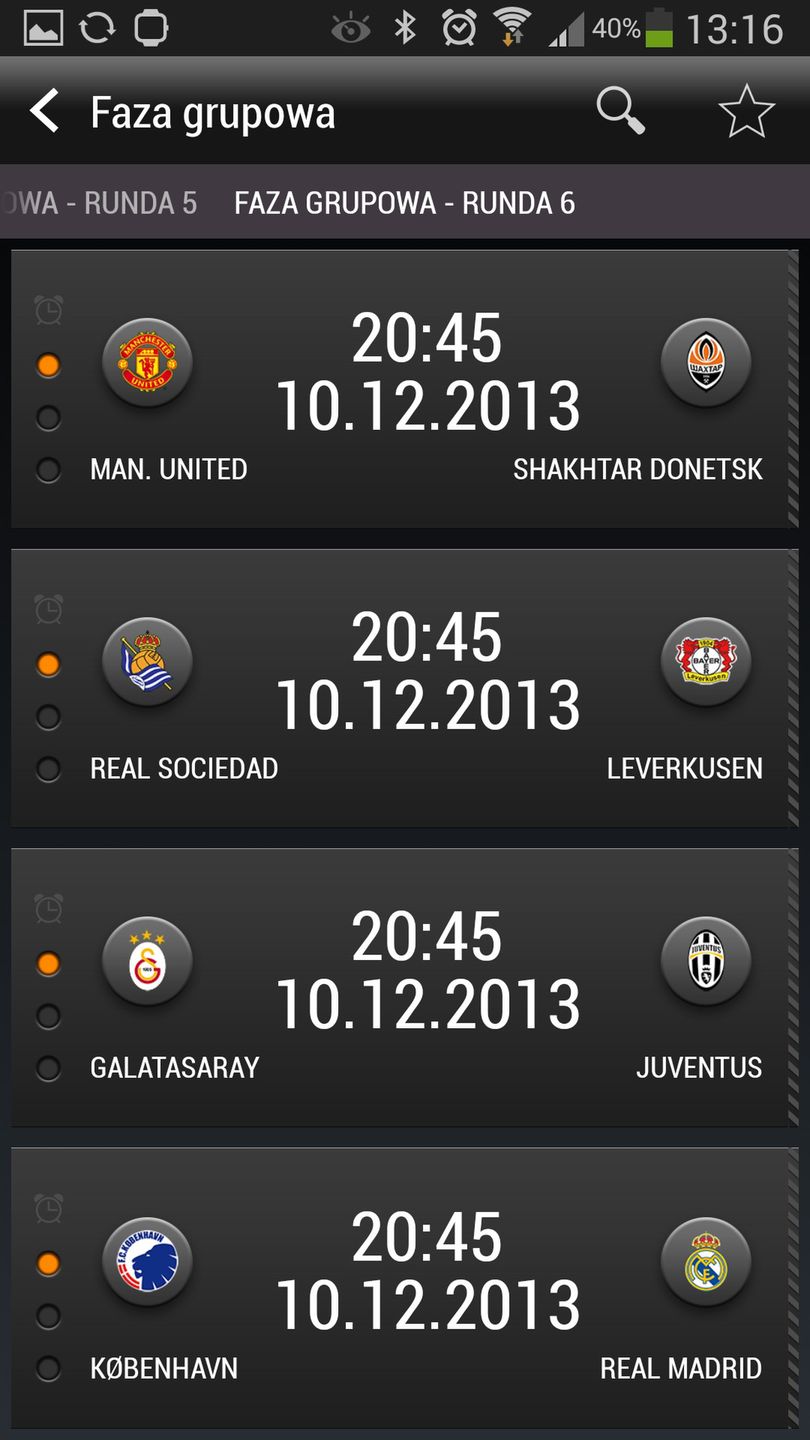
Task: Open the search magnifier
Action: coord(620,111)
